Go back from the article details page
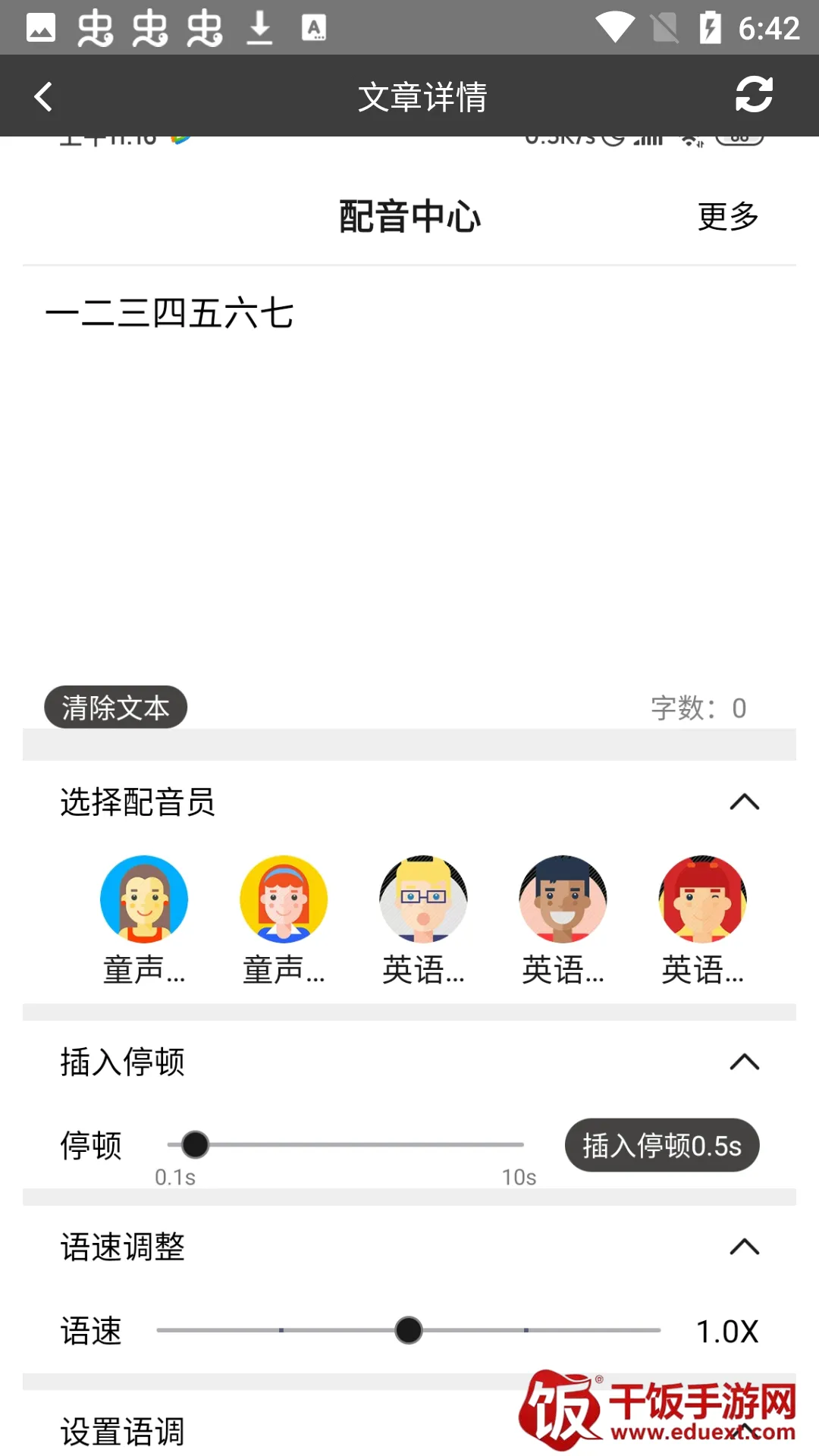This screenshot has width=819, height=1456. pos(44,96)
